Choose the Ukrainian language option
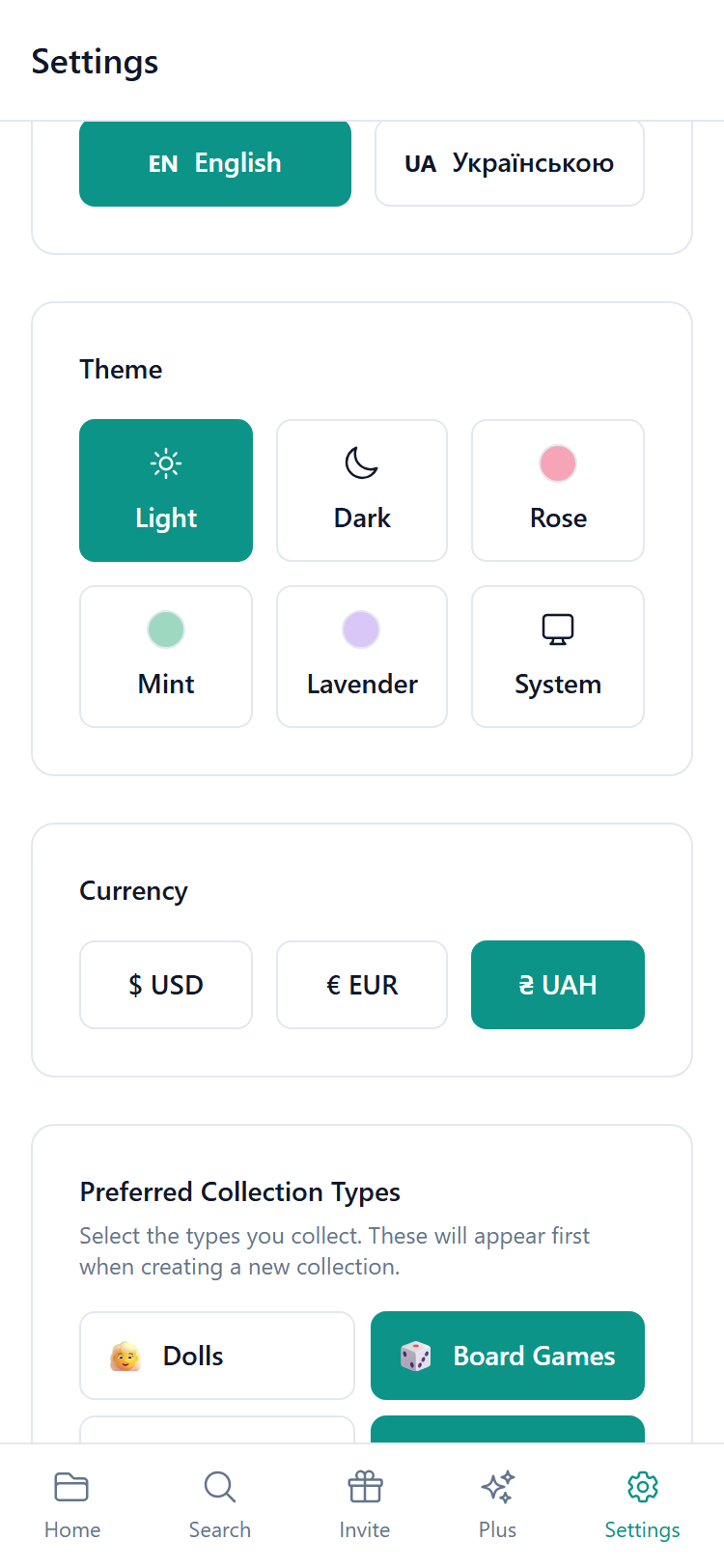724x1568 pixels. point(509,163)
